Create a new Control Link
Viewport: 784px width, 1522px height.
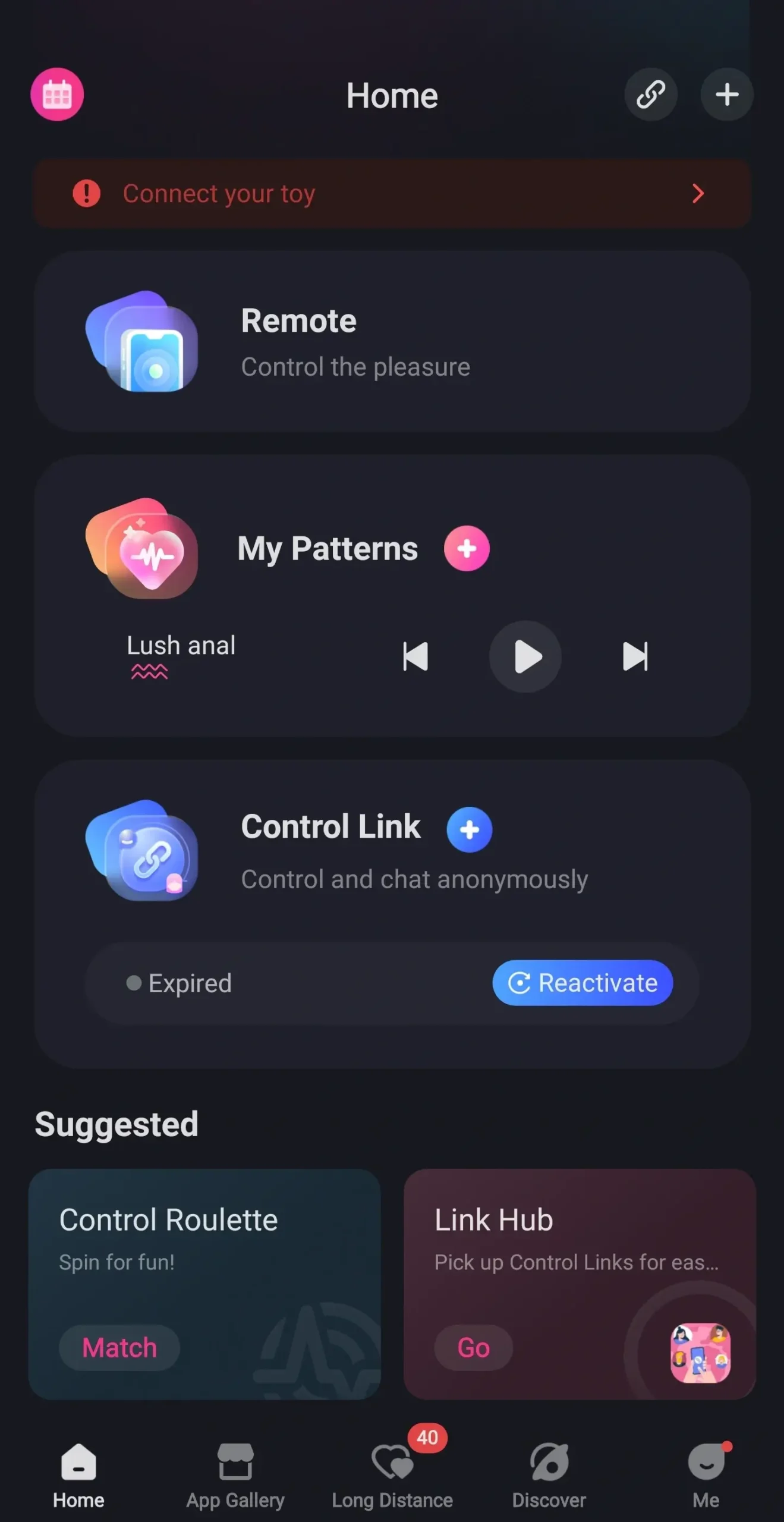tap(469, 829)
